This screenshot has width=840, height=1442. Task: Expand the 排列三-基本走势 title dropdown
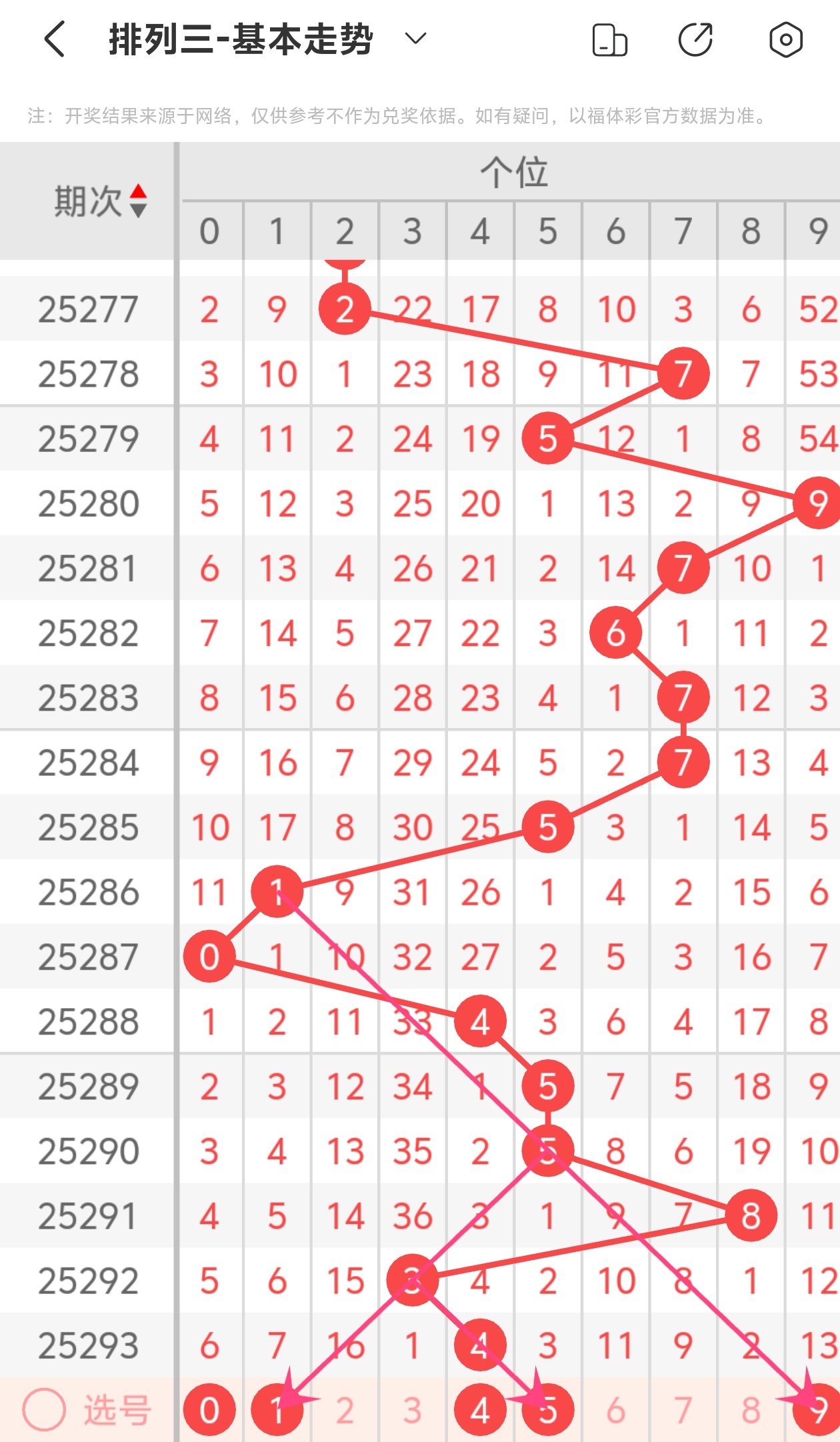pyautogui.click(x=415, y=39)
